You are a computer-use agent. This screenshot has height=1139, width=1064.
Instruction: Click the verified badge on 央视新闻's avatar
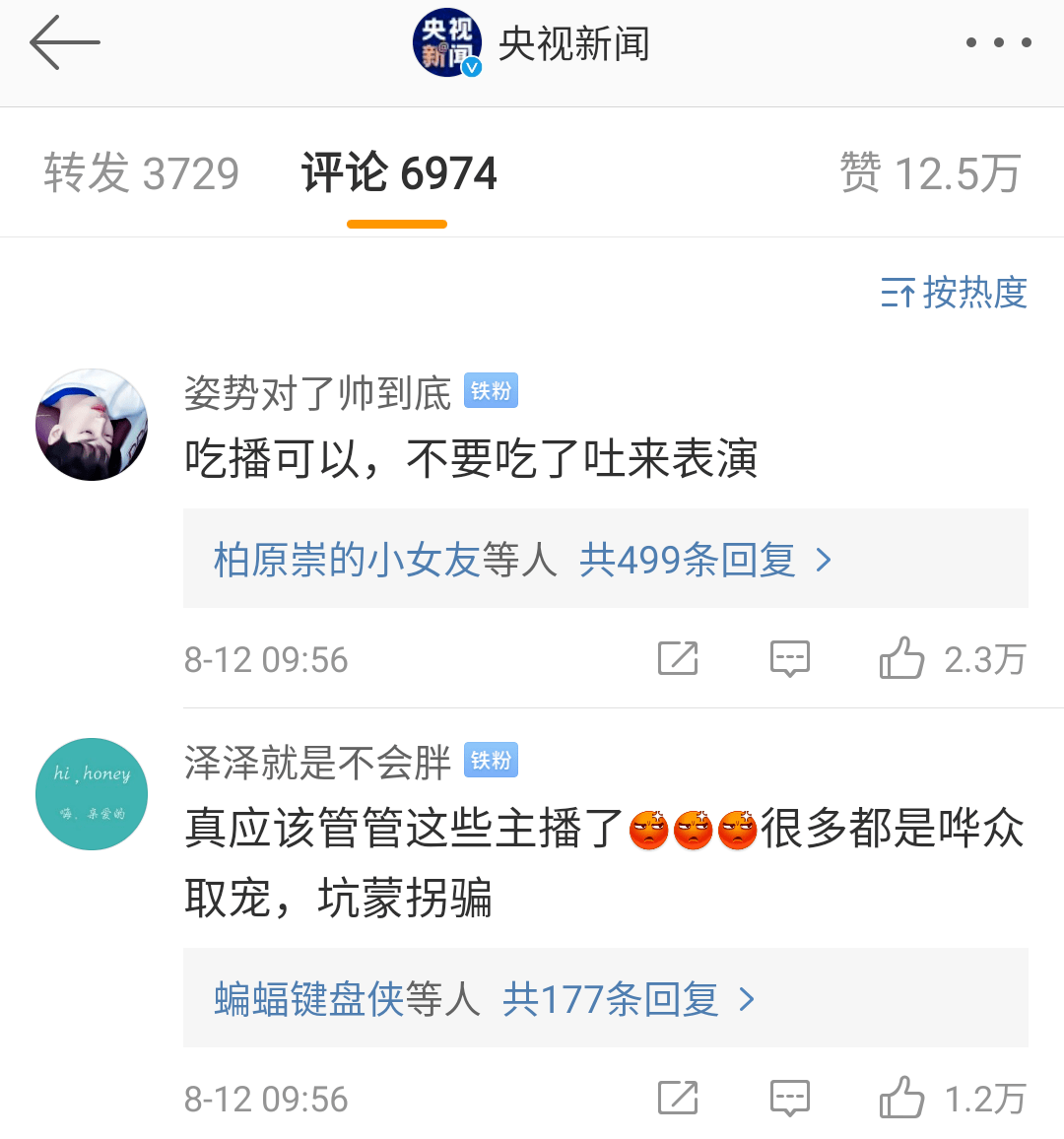pos(471,67)
